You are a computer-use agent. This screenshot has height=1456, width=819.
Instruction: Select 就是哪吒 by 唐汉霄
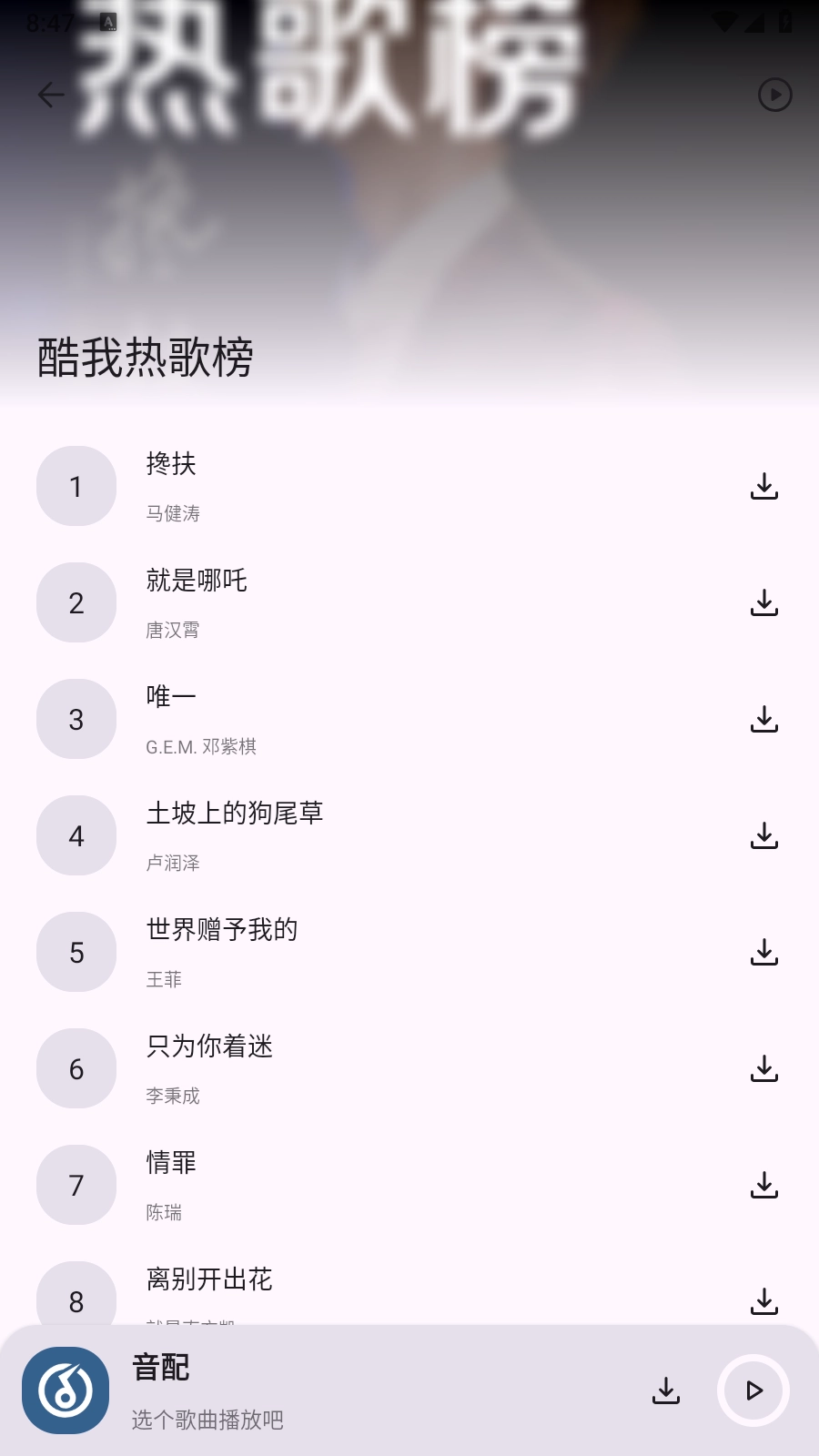pyautogui.click(x=364, y=603)
